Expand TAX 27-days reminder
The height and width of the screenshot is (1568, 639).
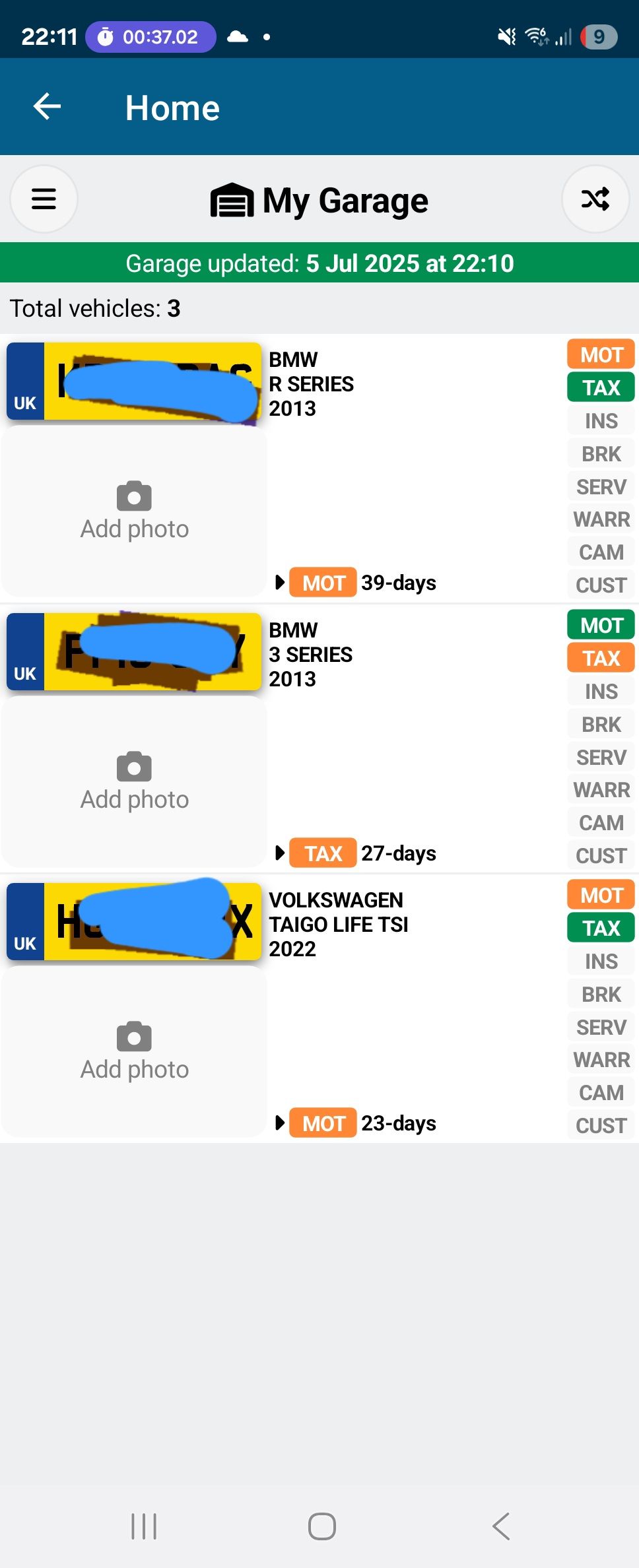281,853
